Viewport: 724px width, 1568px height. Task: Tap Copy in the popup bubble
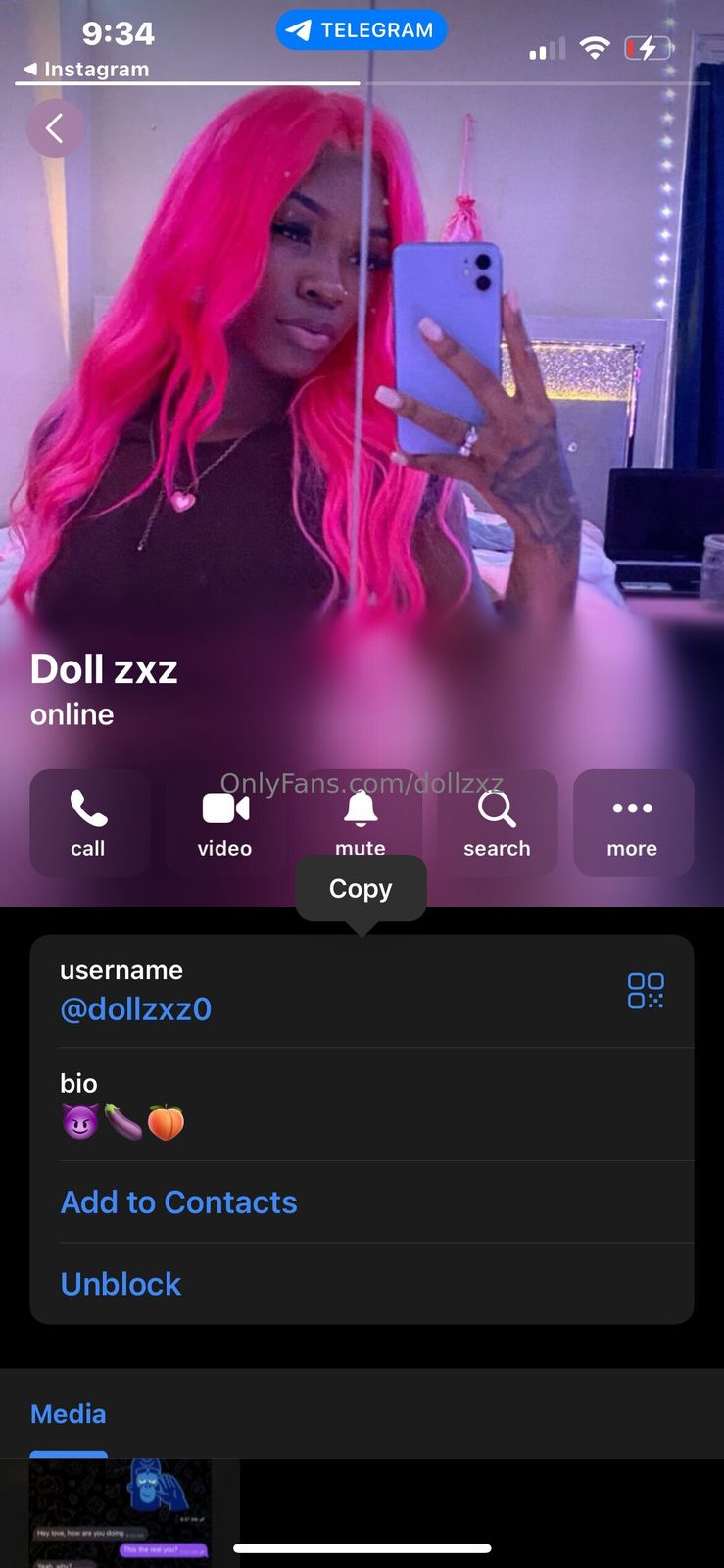361,888
